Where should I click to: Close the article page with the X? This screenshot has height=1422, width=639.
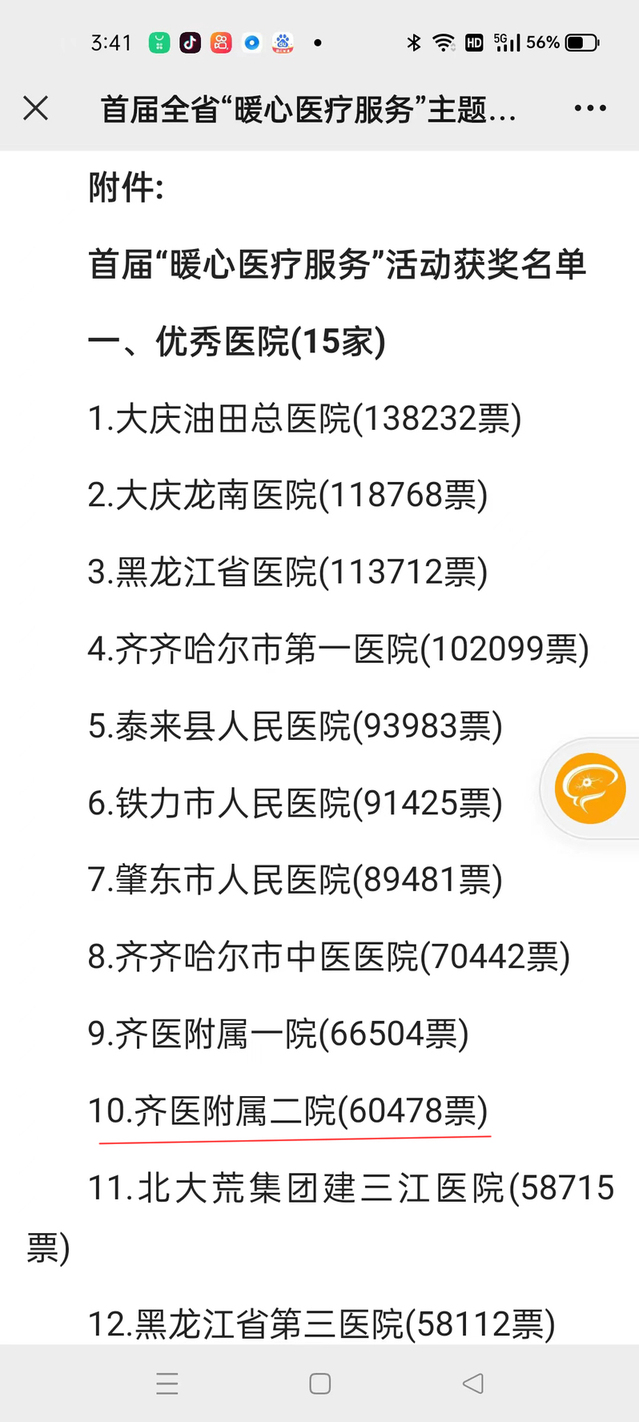36,108
